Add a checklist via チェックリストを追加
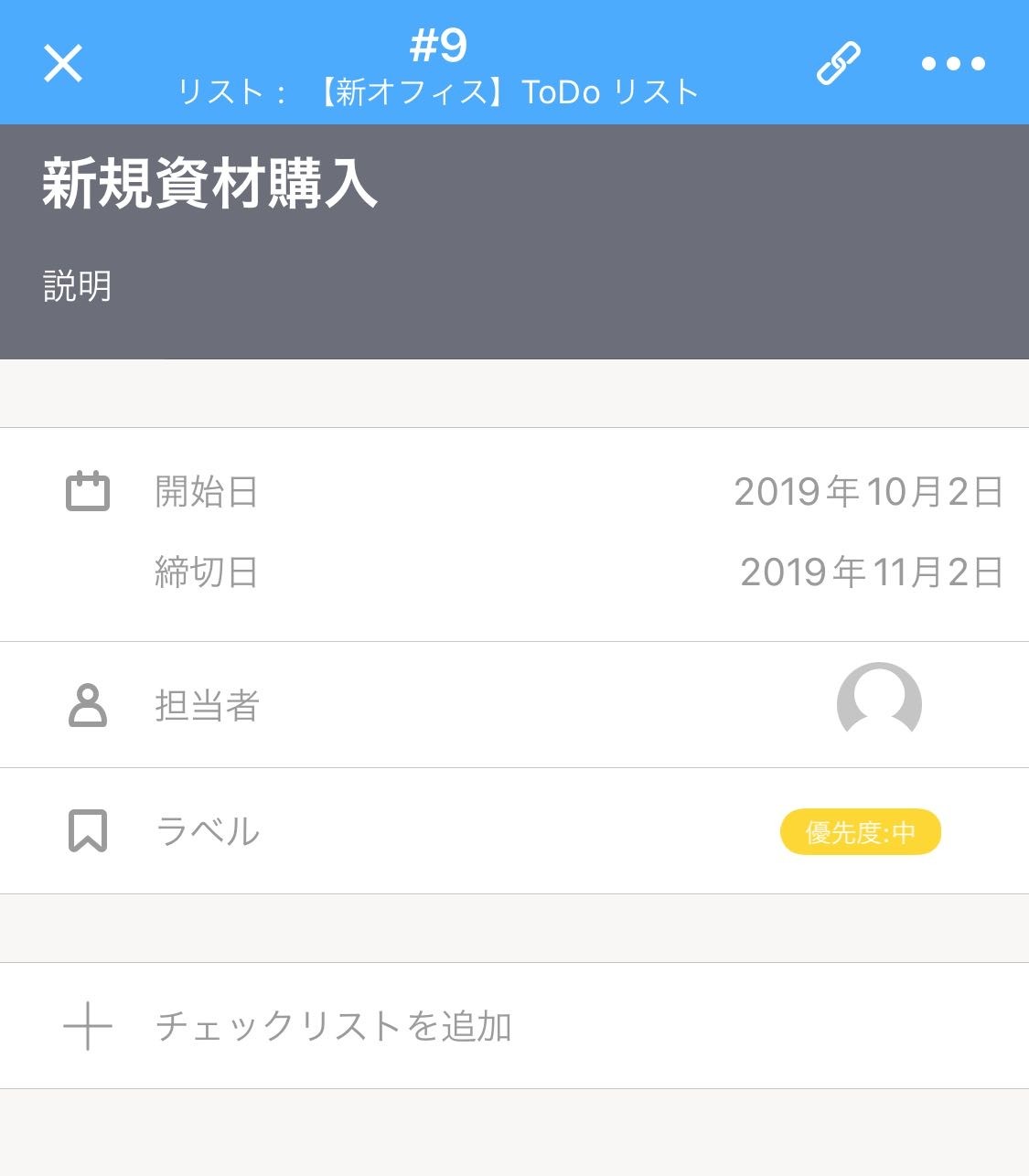The image size is (1029, 1176). (333, 1026)
